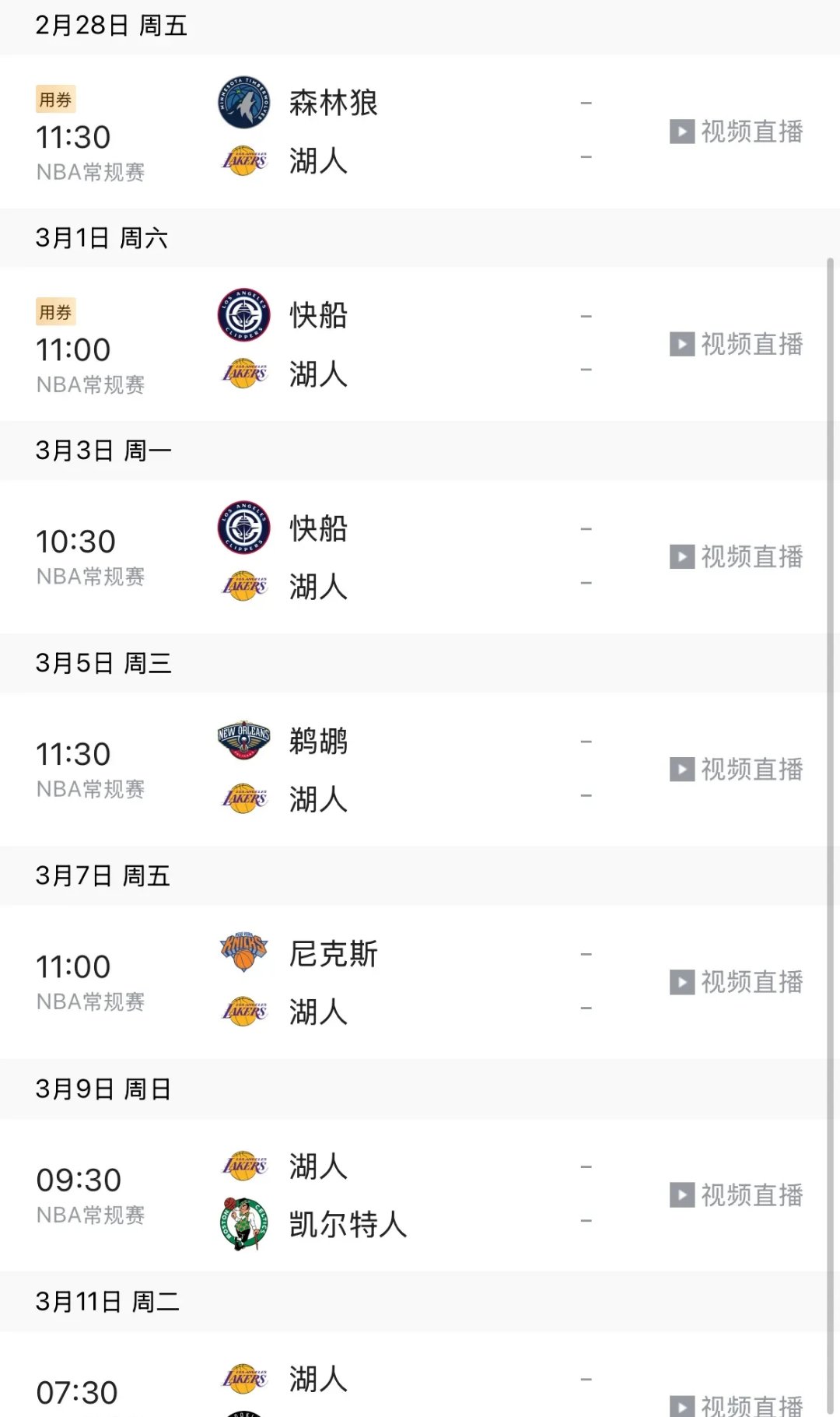Click the Celtics logo in the March 9 game
This screenshot has height=1417, width=840.
point(243,1224)
